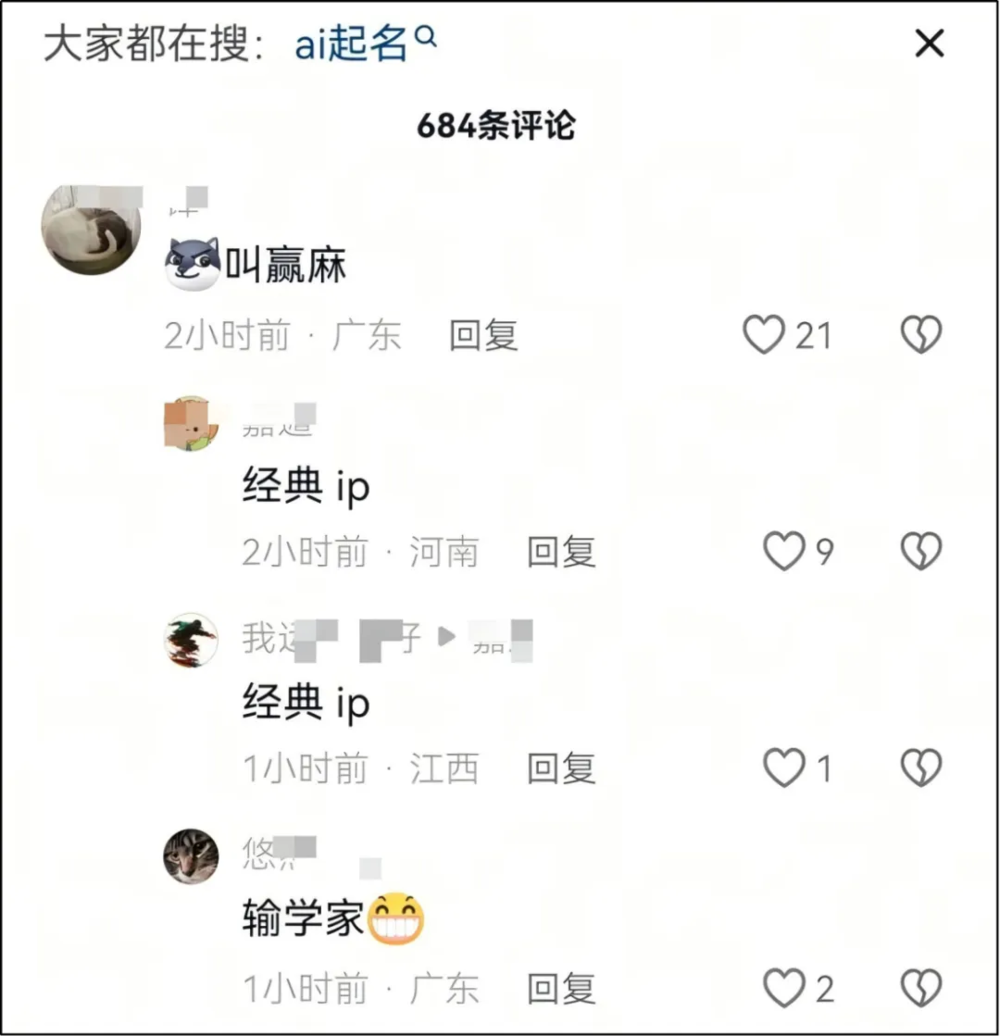Like the comment 输学家
Image resolution: width=1000 pixels, height=1036 pixels.
click(x=784, y=988)
